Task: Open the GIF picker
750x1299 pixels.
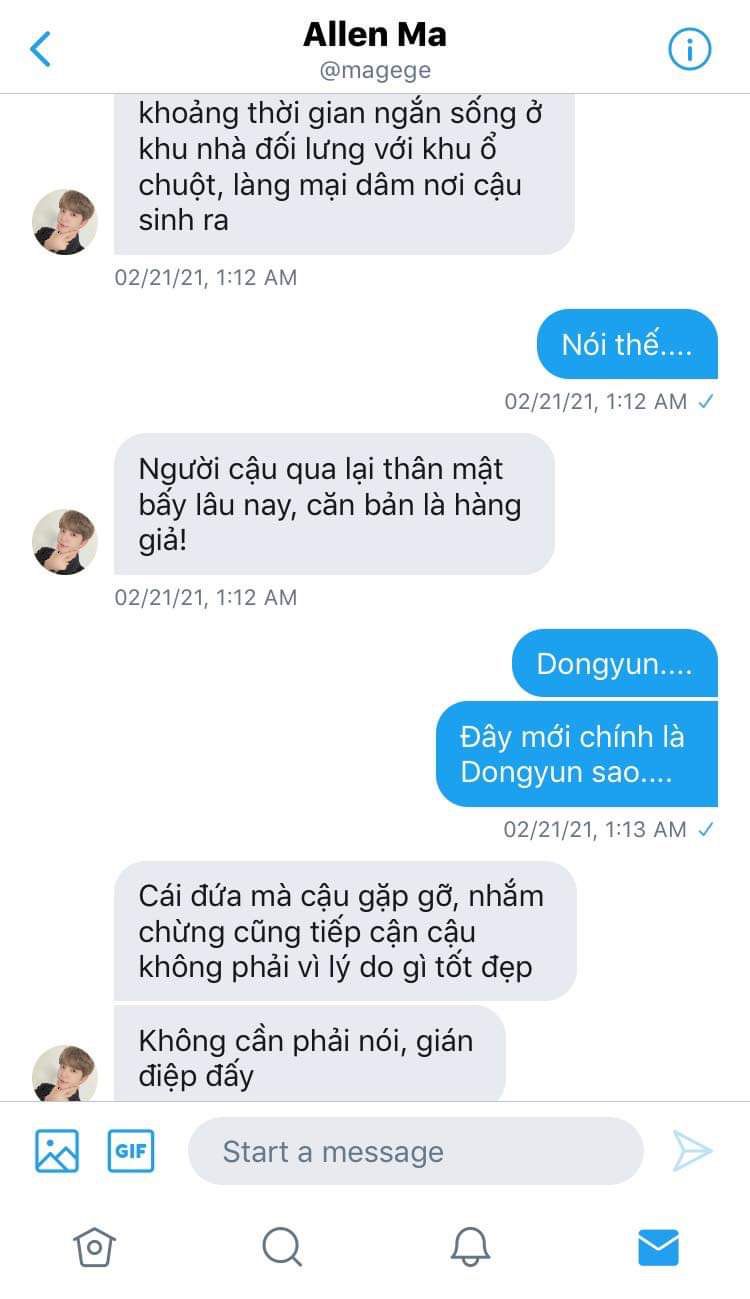Action: point(131,1151)
